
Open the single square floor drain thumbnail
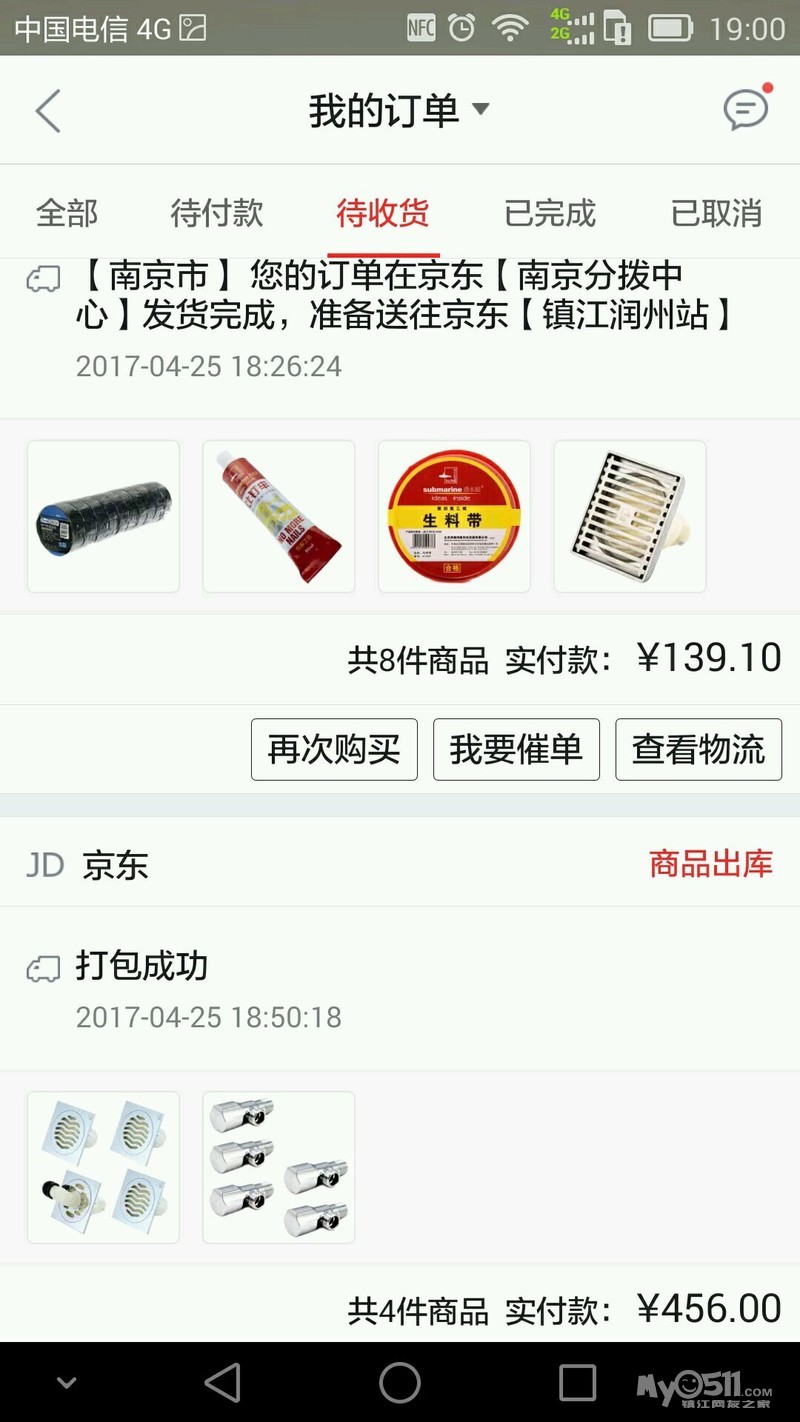coord(630,516)
